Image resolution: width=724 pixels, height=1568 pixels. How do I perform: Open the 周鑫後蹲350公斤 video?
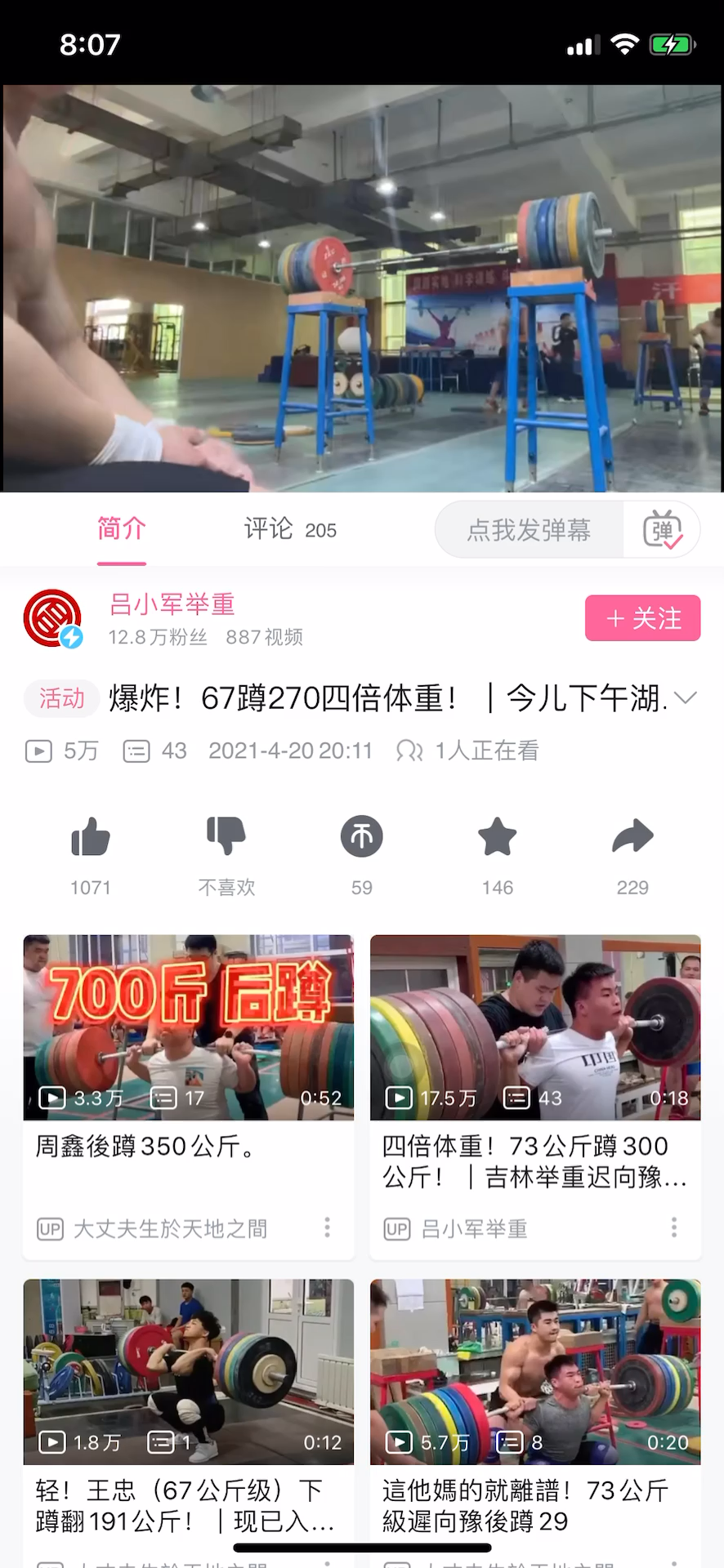coord(189,1027)
